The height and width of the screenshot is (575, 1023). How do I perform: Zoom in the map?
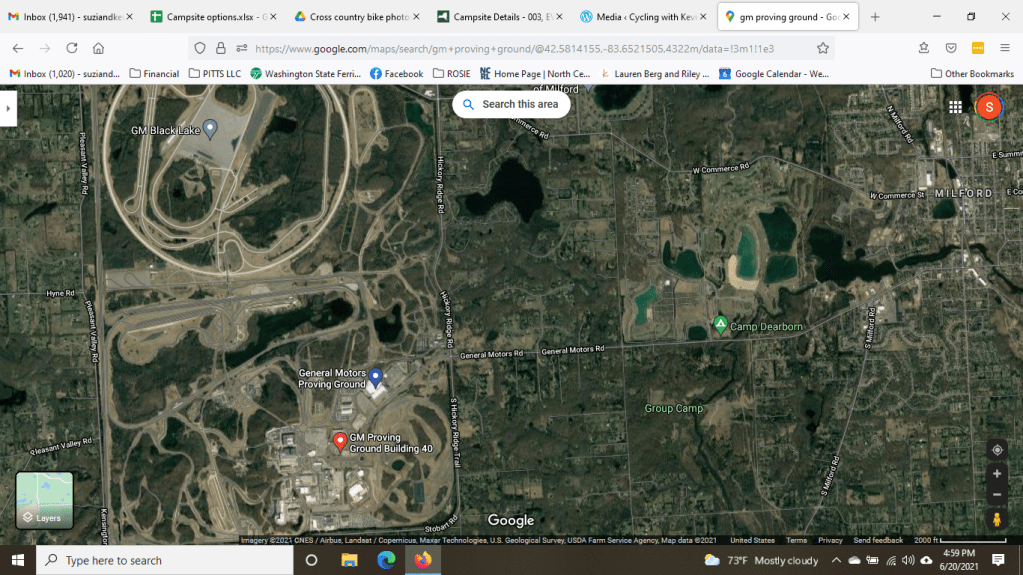[996, 474]
